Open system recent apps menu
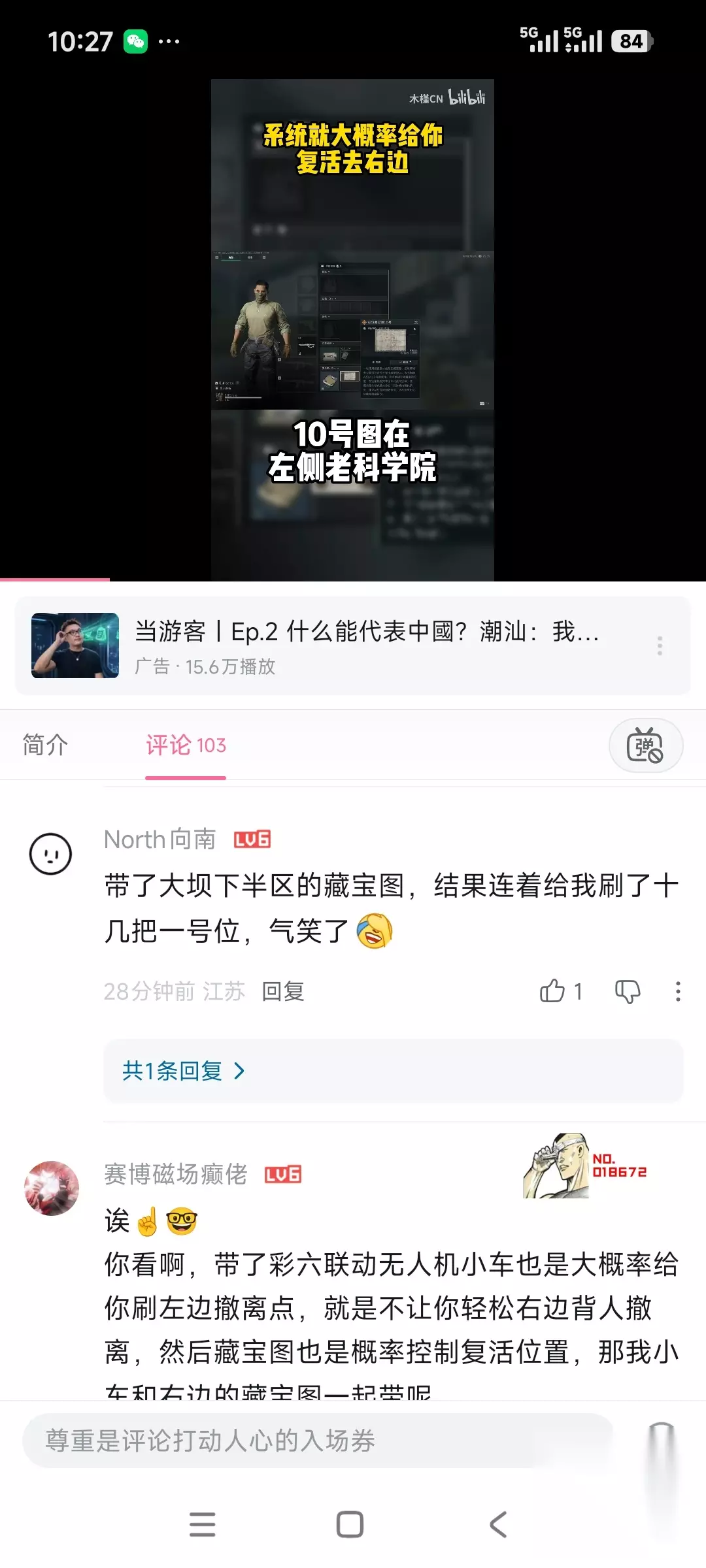Screen dimensions: 706x1568 203,1524
